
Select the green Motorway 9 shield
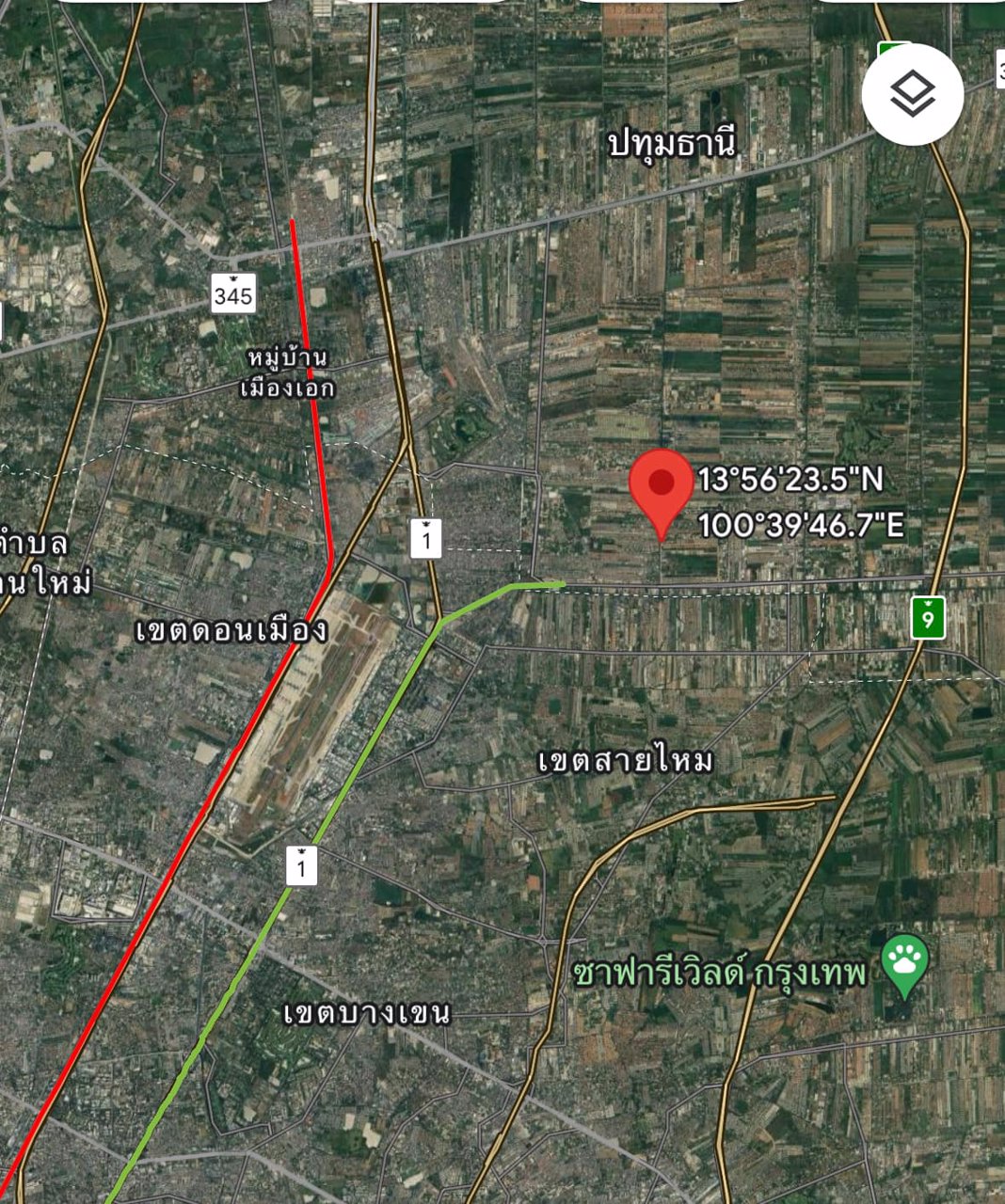[926, 619]
